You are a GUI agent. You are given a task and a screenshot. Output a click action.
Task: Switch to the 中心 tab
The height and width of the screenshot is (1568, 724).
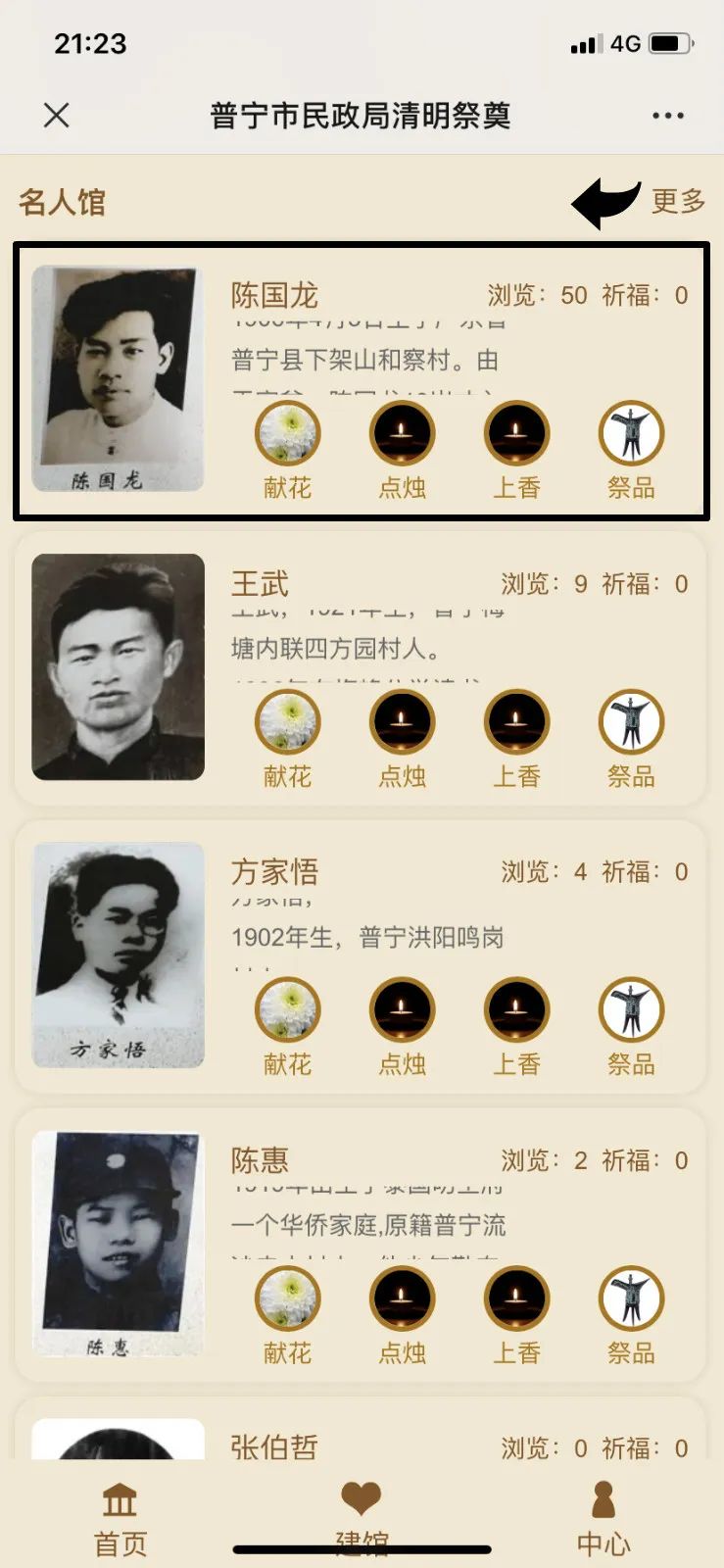(603, 1519)
